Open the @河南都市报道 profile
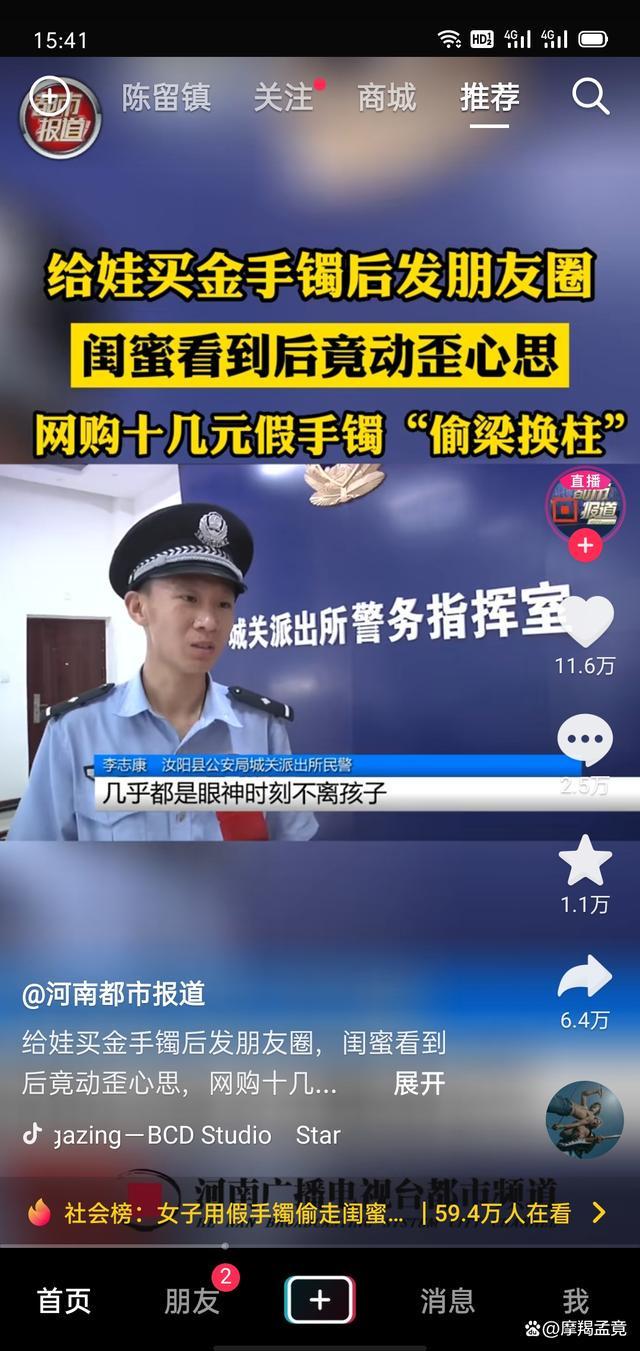Viewport: 640px width, 1351px height. click(114, 993)
